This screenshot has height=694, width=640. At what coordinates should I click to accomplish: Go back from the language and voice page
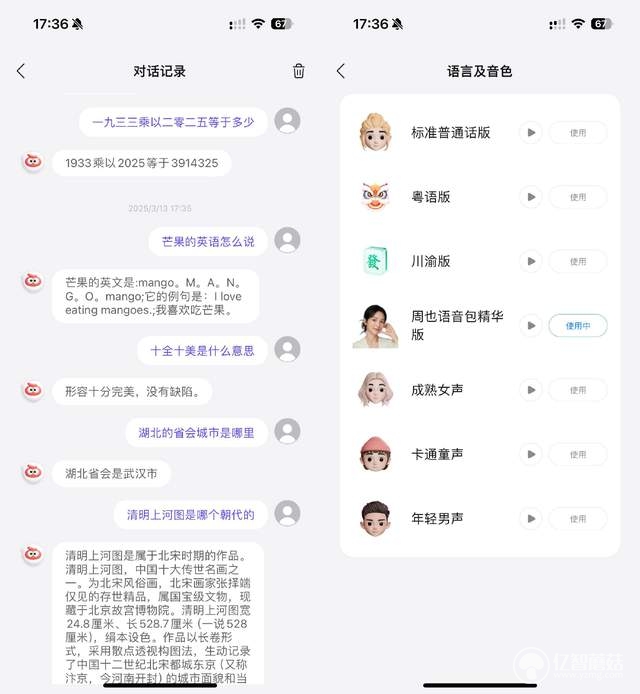click(341, 71)
